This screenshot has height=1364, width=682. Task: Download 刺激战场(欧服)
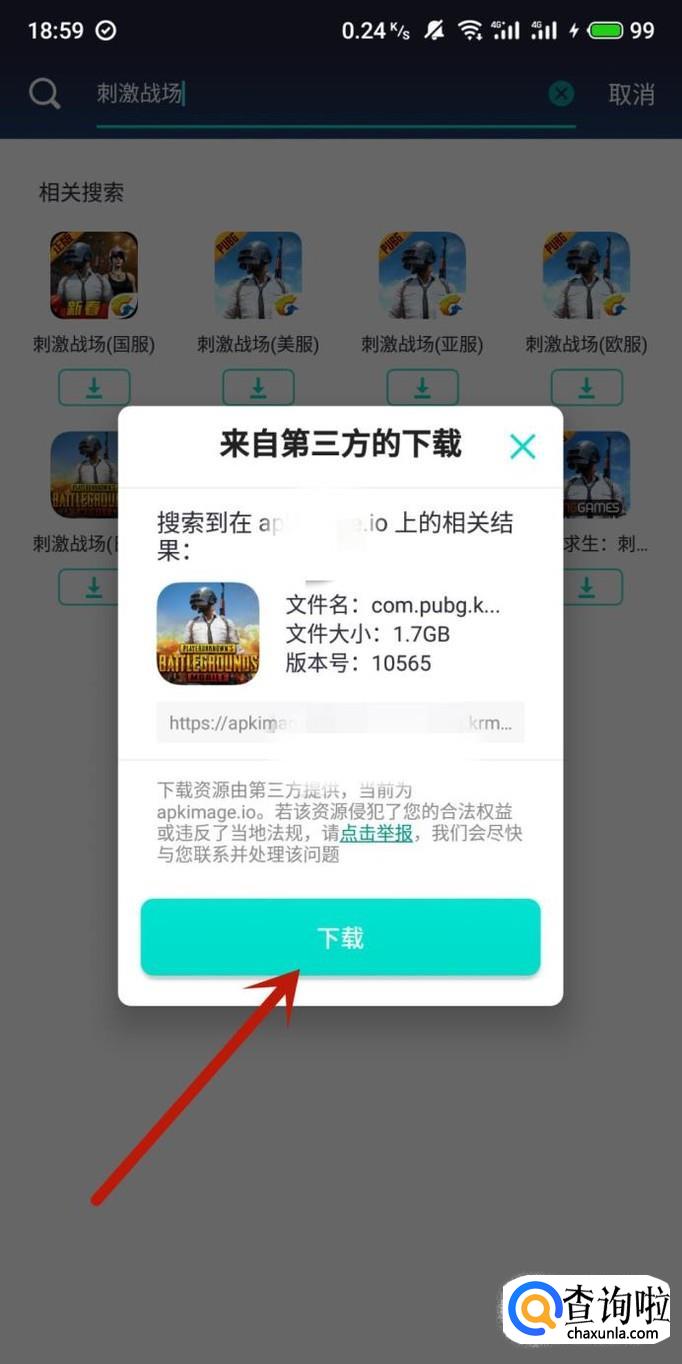coord(586,387)
